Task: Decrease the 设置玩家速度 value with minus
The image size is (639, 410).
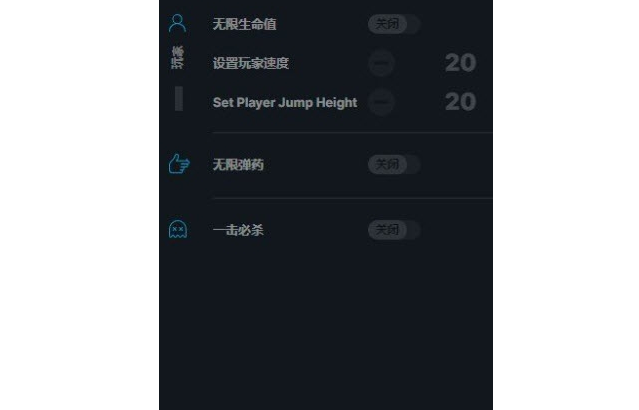Action: 381,63
